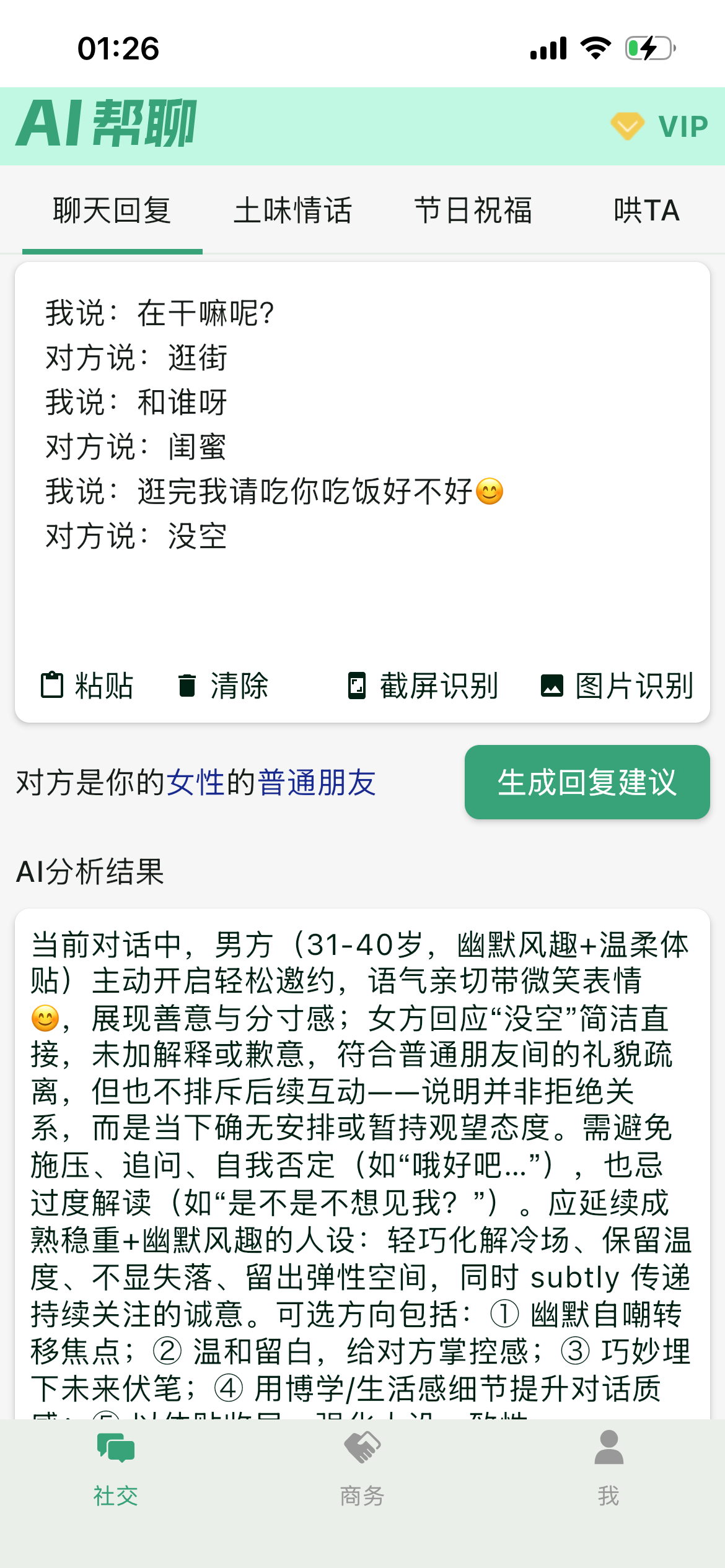Click the 粘贴 paste clipboard icon
725x1568 pixels.
click(52, 684)
